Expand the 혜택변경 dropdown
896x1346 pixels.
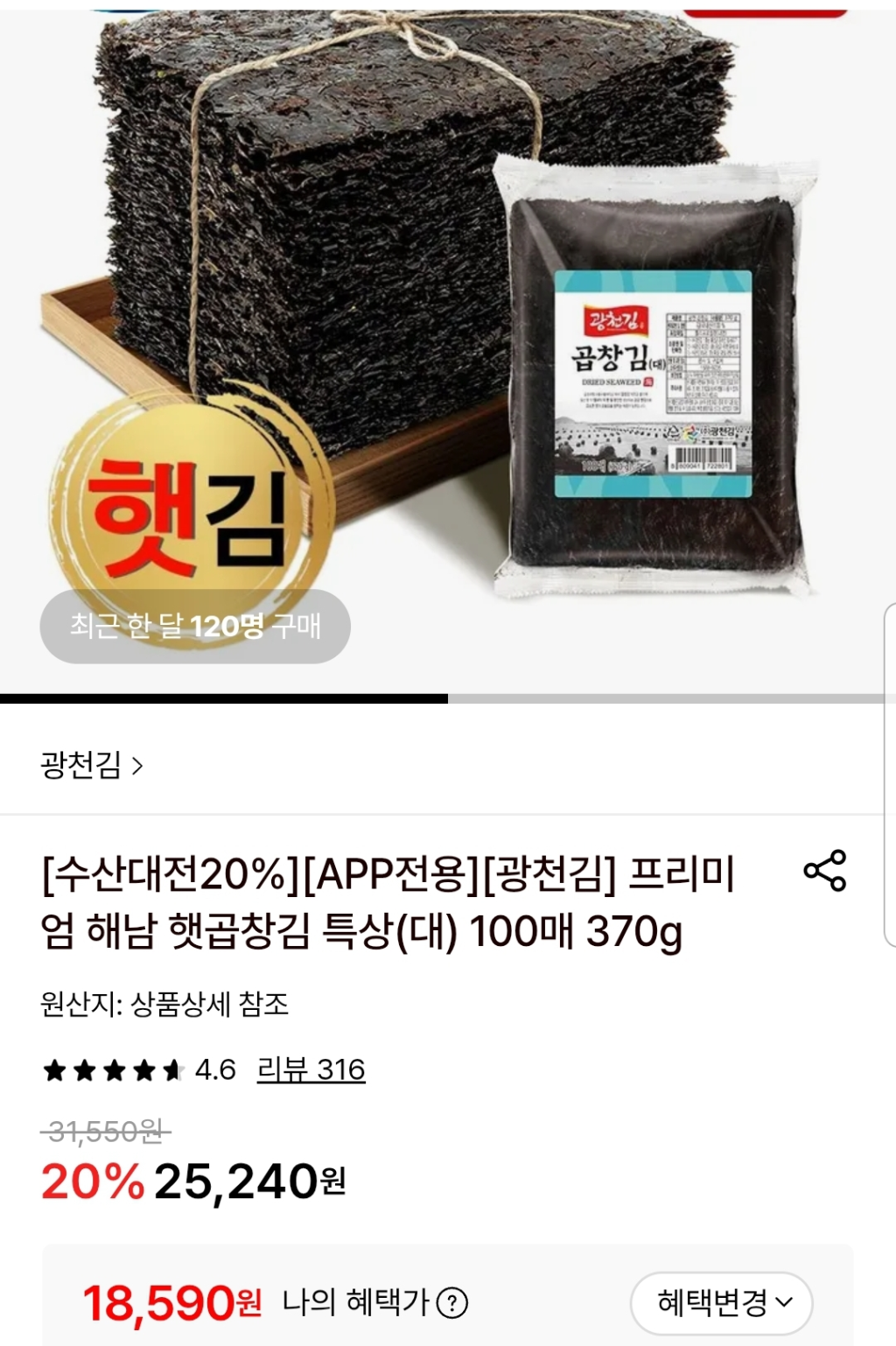point(722,1303)
